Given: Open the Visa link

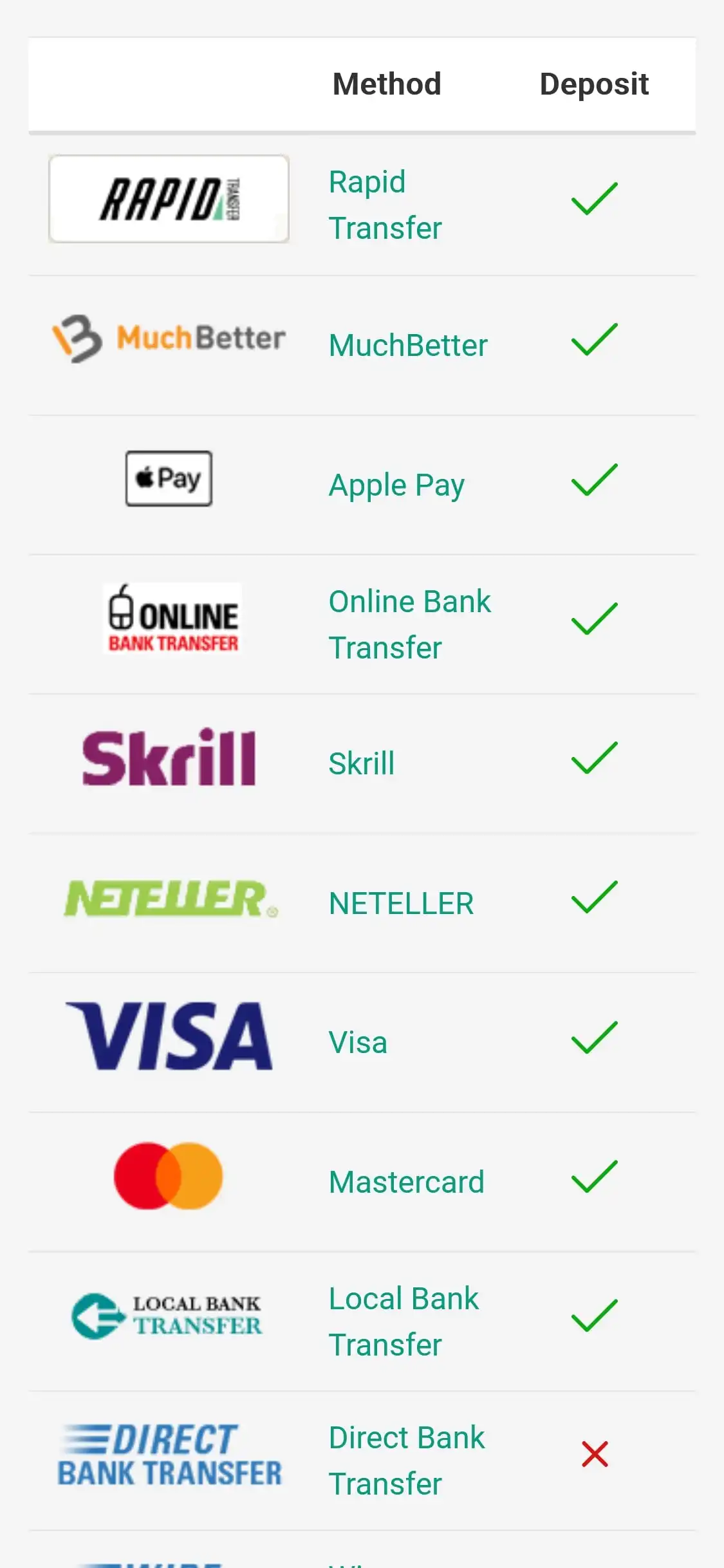Looking at the screenshot, I should (x=358, y=1043).
